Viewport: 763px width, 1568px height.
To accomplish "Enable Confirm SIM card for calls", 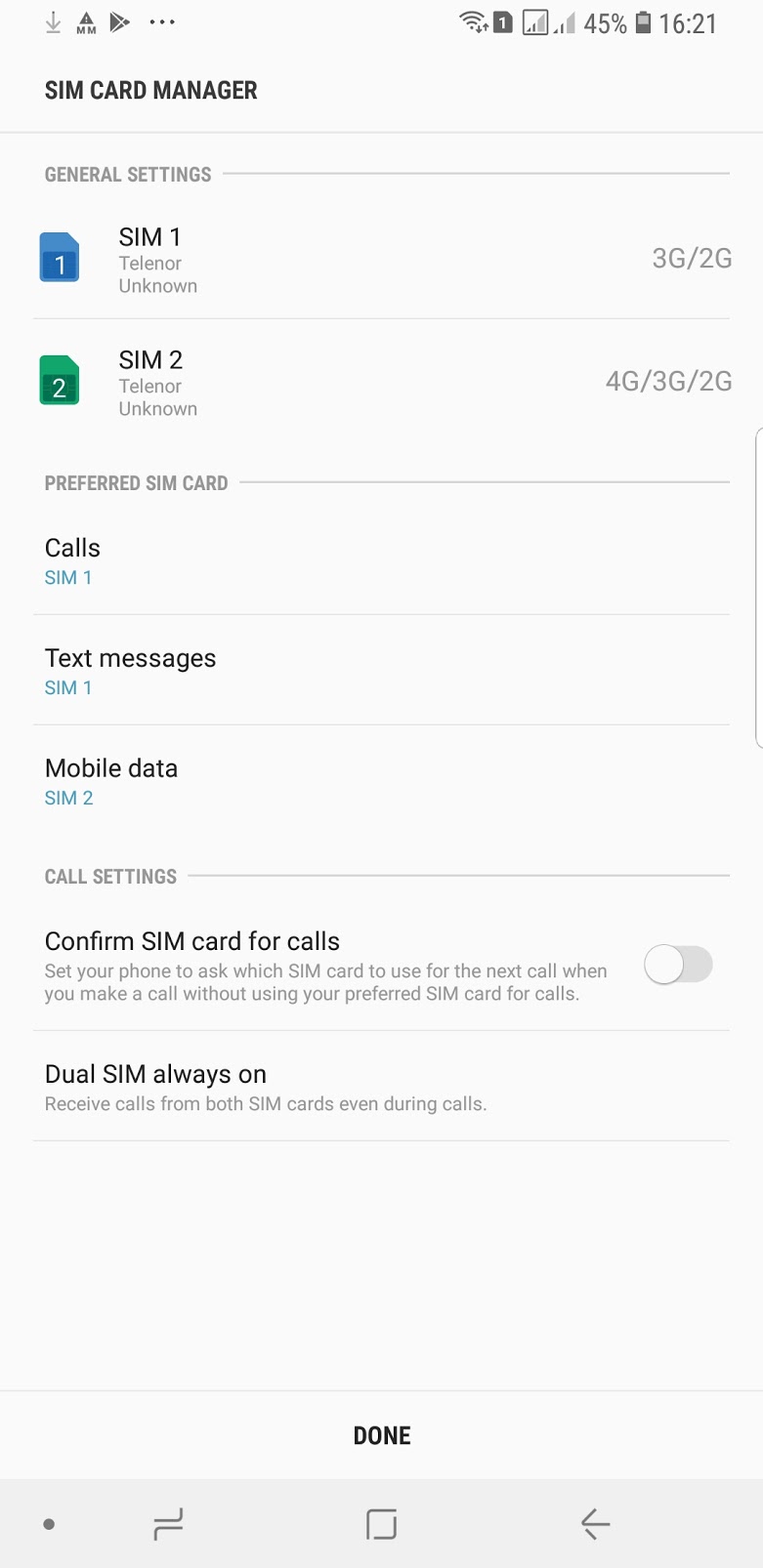I will click(678, 965).
